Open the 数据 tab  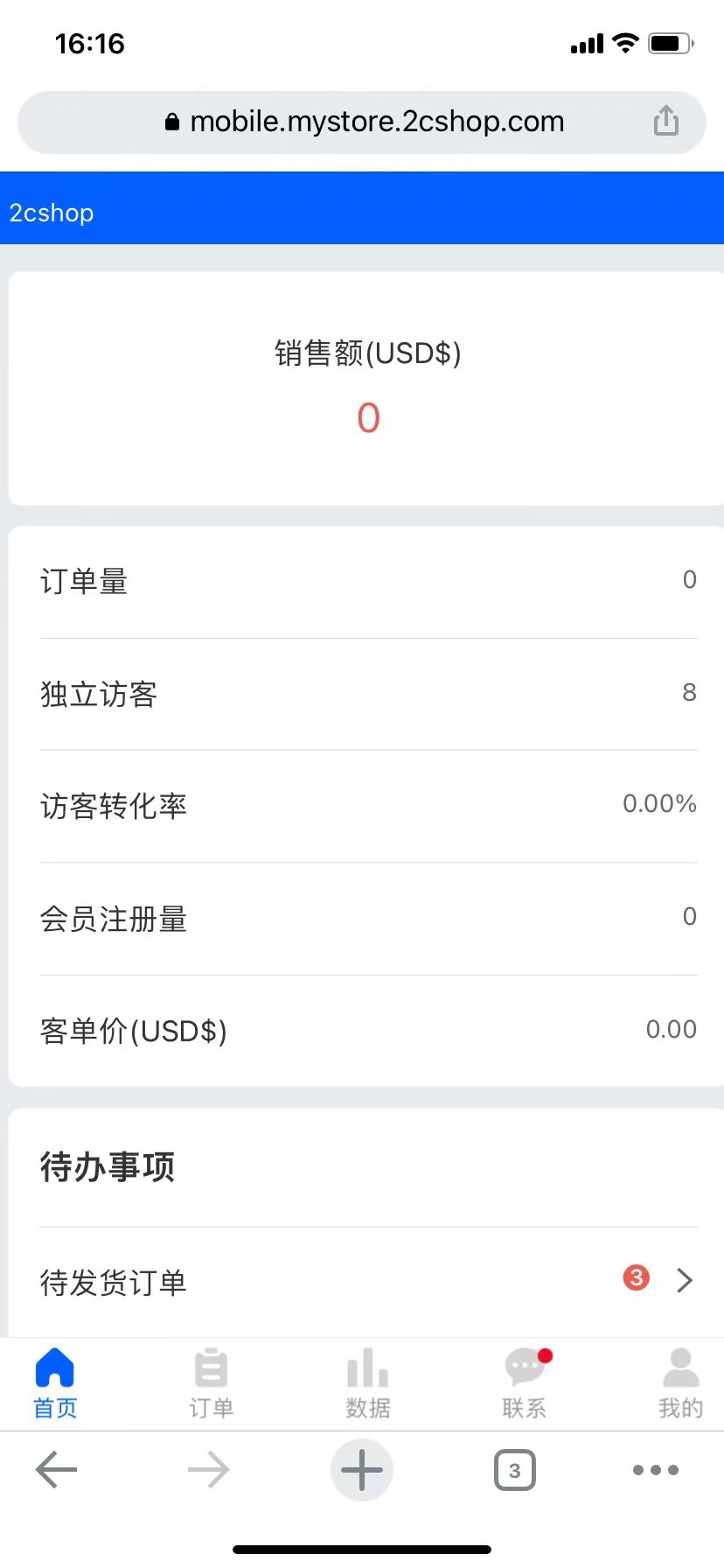367,1383
